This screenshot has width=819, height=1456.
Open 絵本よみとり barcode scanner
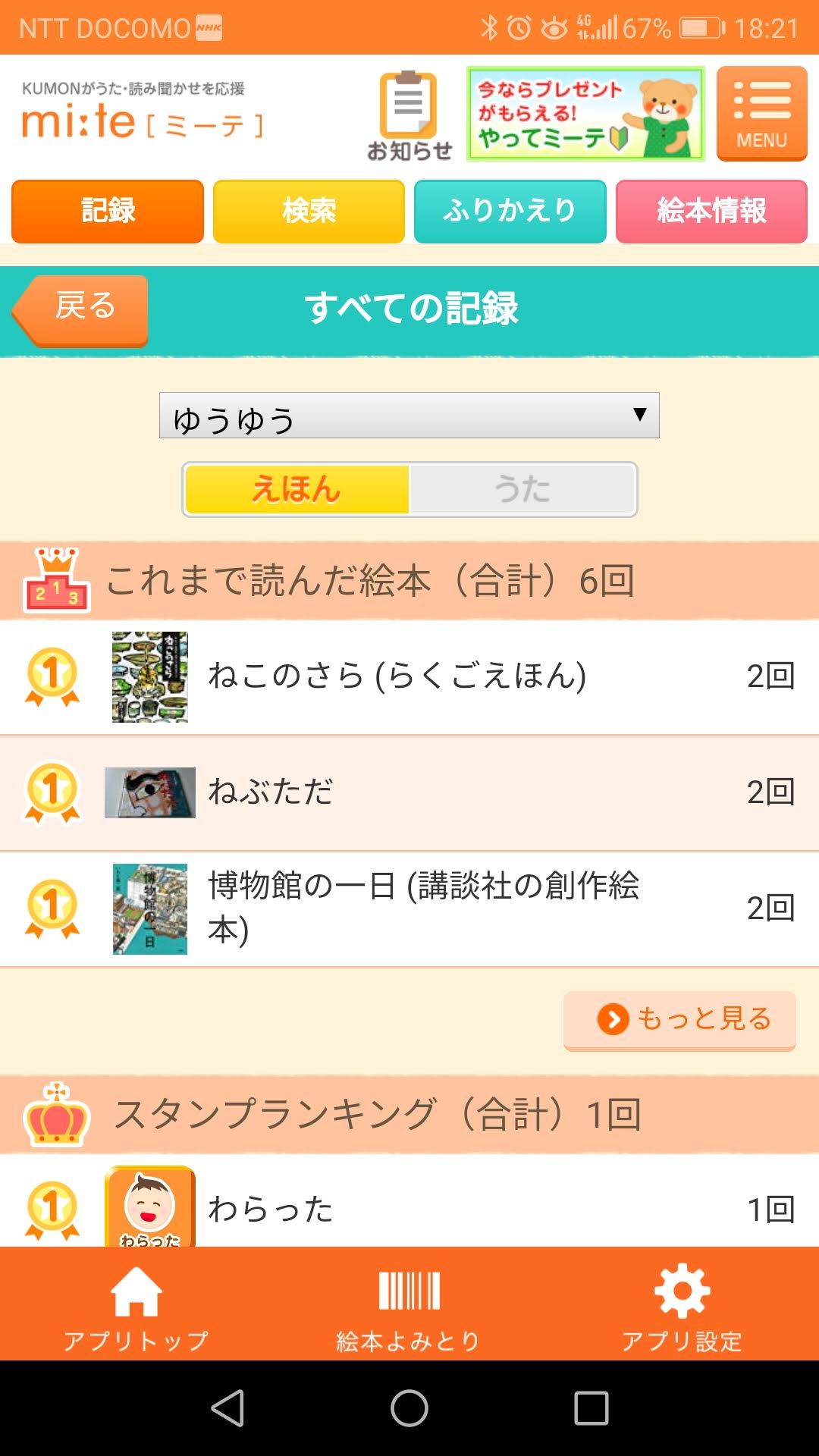coord(409,1305)
